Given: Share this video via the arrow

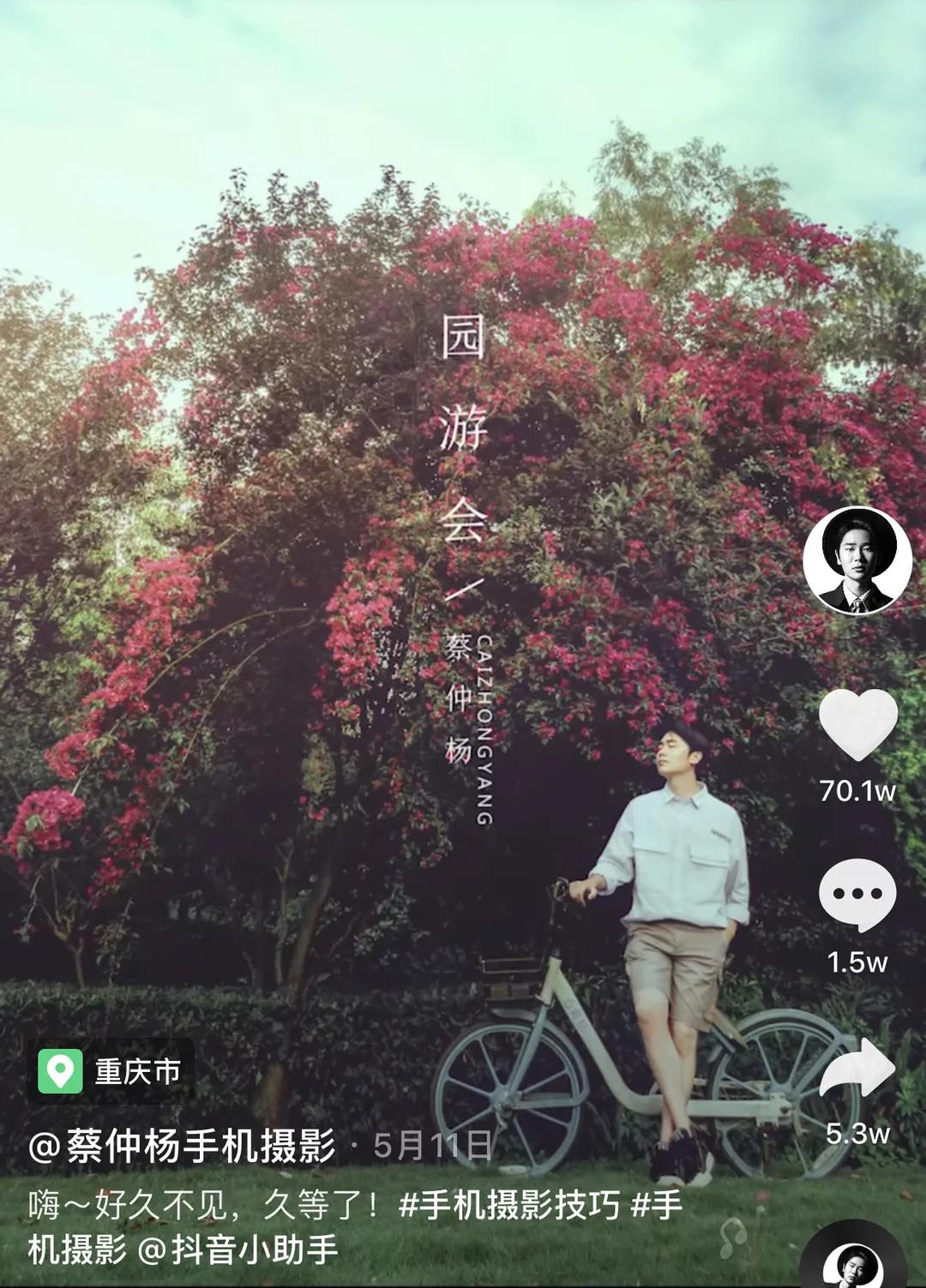Looking at the screenshot, I should point(857,1069).
